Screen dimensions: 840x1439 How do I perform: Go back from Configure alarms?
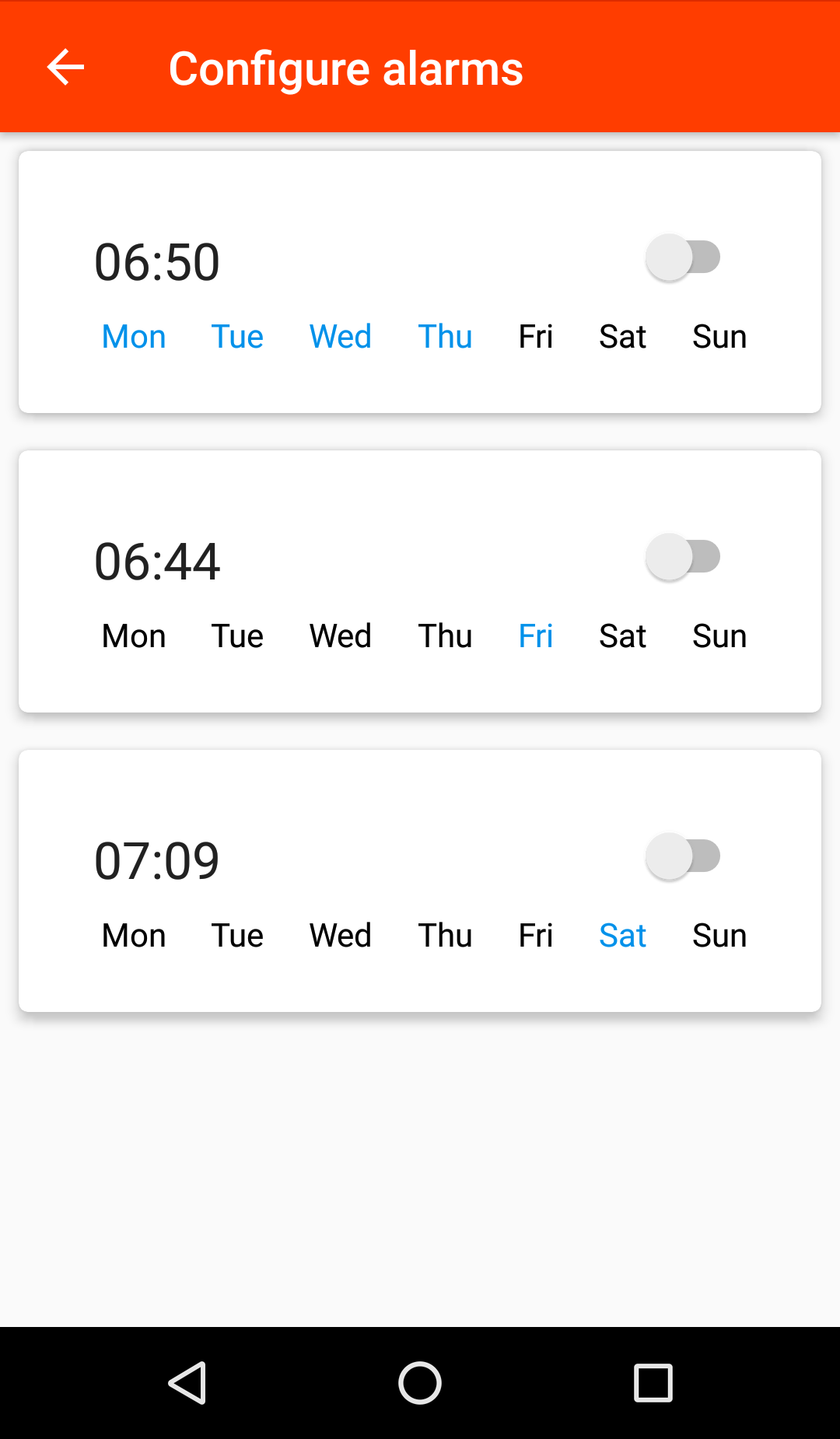(65, 67)
